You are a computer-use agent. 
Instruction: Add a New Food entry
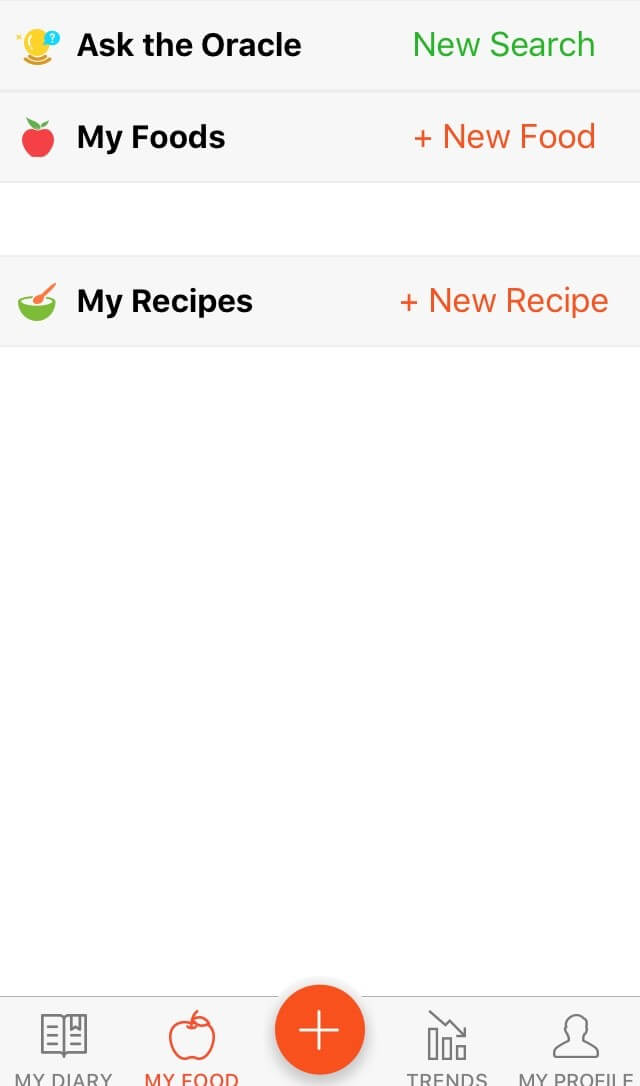point(504,136)
